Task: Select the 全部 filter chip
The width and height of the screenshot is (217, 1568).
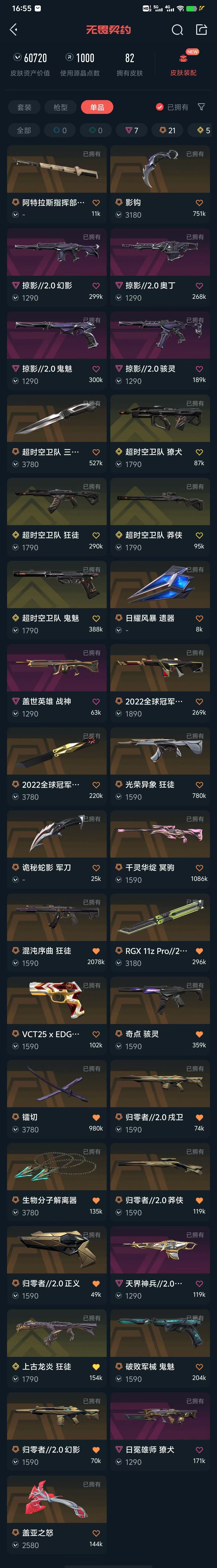Action: click(x=24, y=130)
